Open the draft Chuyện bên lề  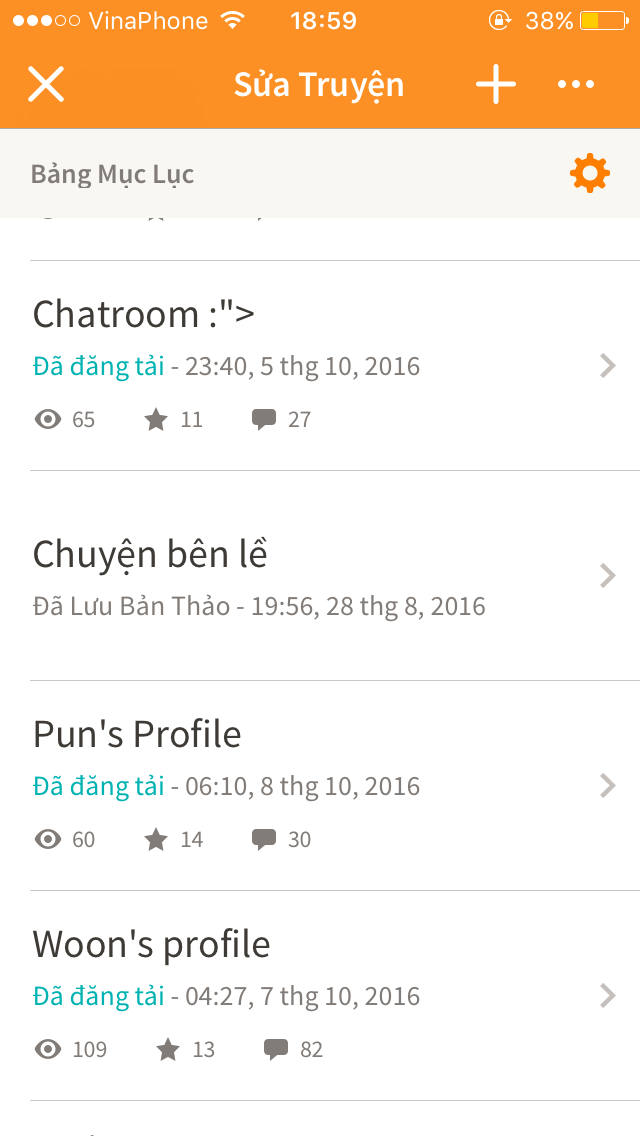point(335,576)
